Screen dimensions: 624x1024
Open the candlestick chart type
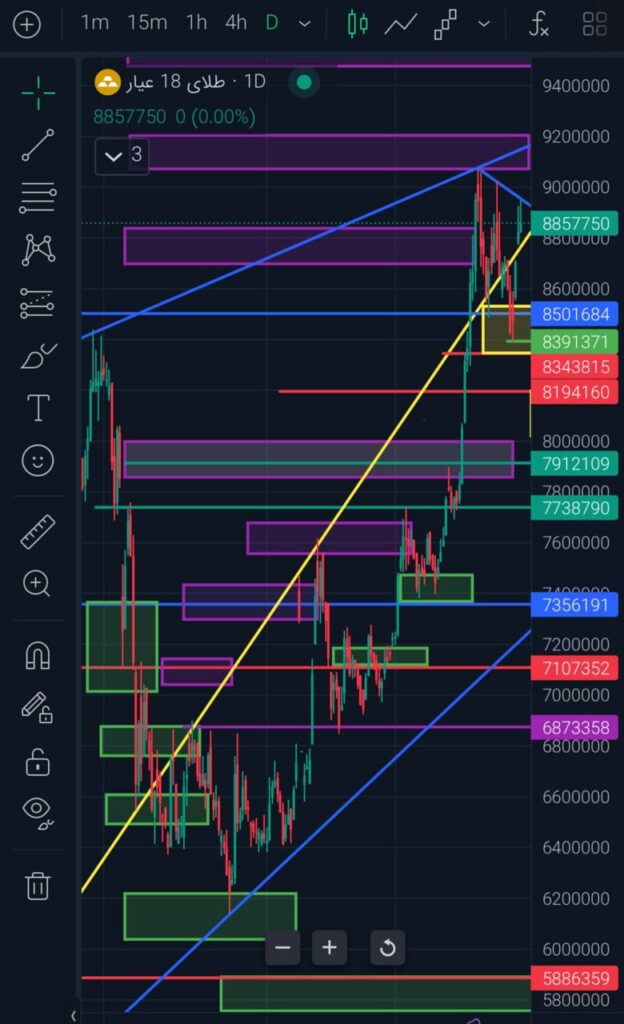click(357, 24)
